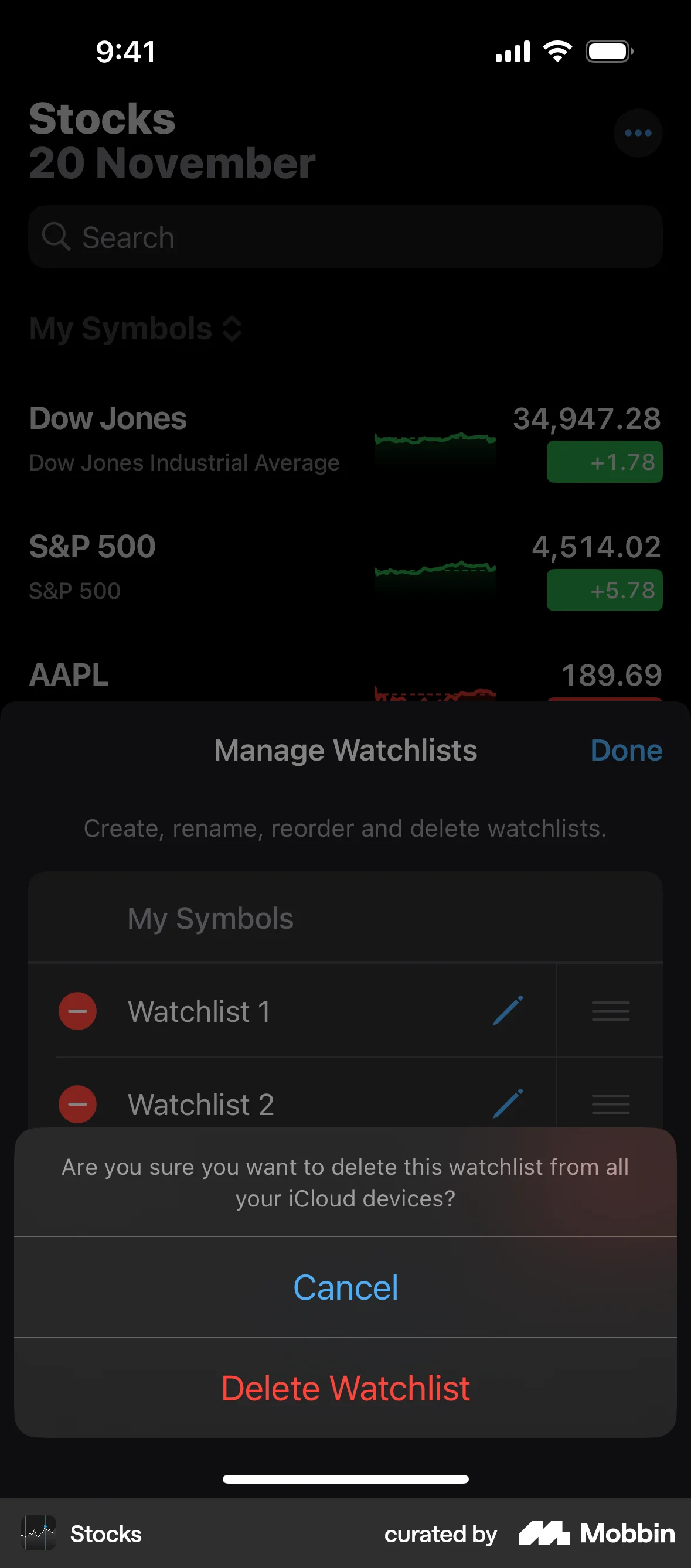Open the more options ellipsis menu
The height and width of the screenshot is (1568, 691).
coord(638,134)
